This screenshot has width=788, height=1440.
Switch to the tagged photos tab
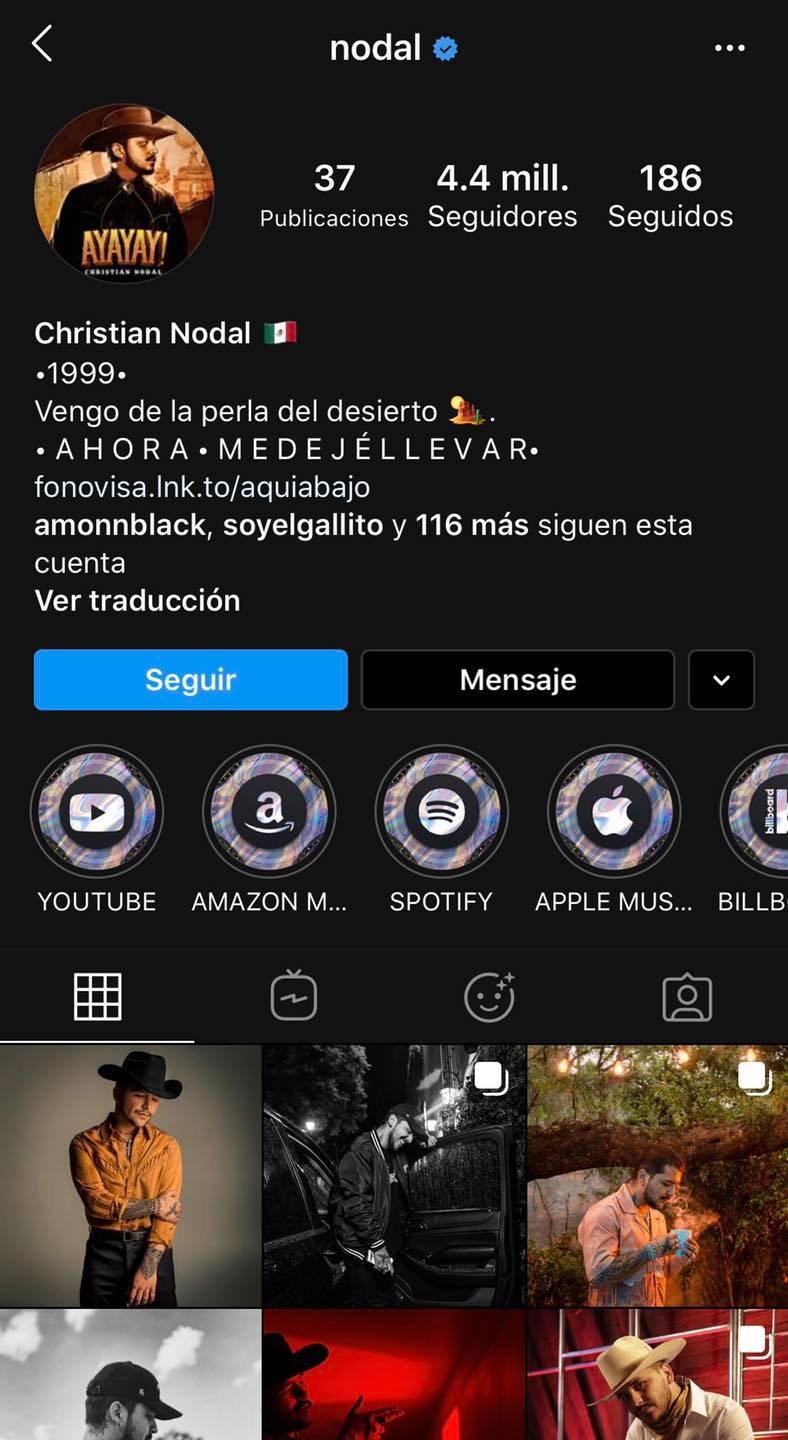[688, 997]
